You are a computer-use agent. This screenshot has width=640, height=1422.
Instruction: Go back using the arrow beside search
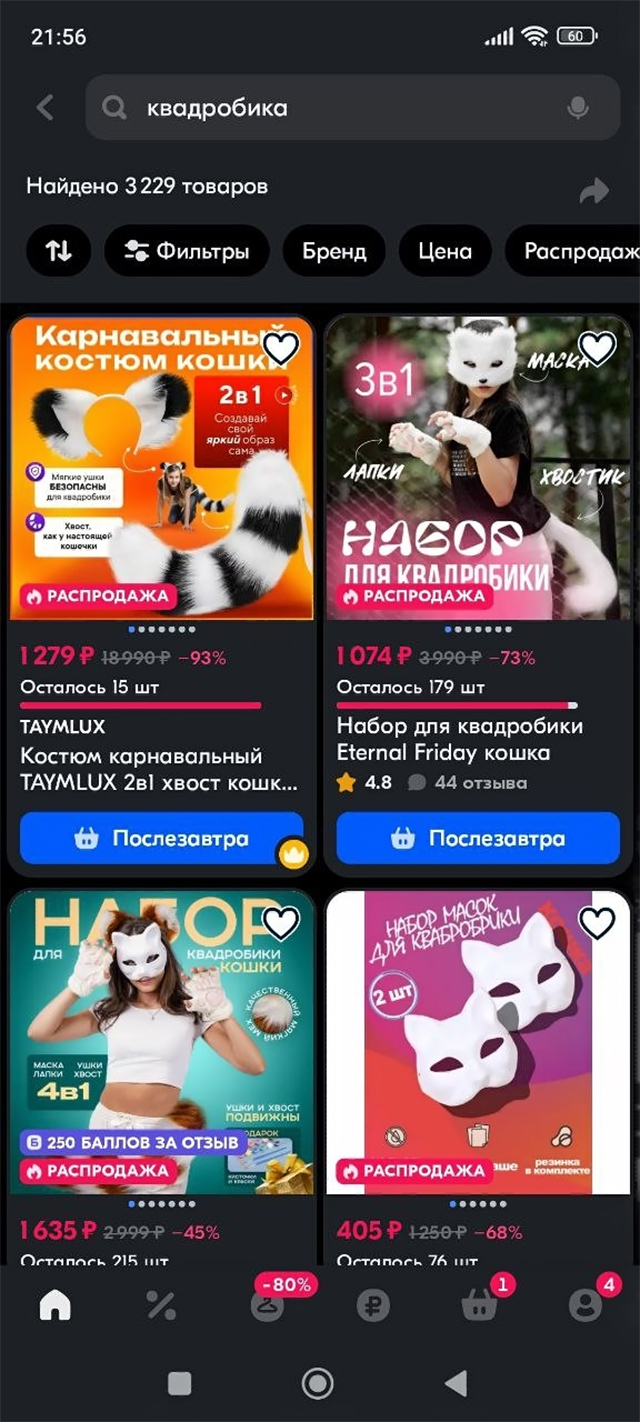tap(44, 108)
